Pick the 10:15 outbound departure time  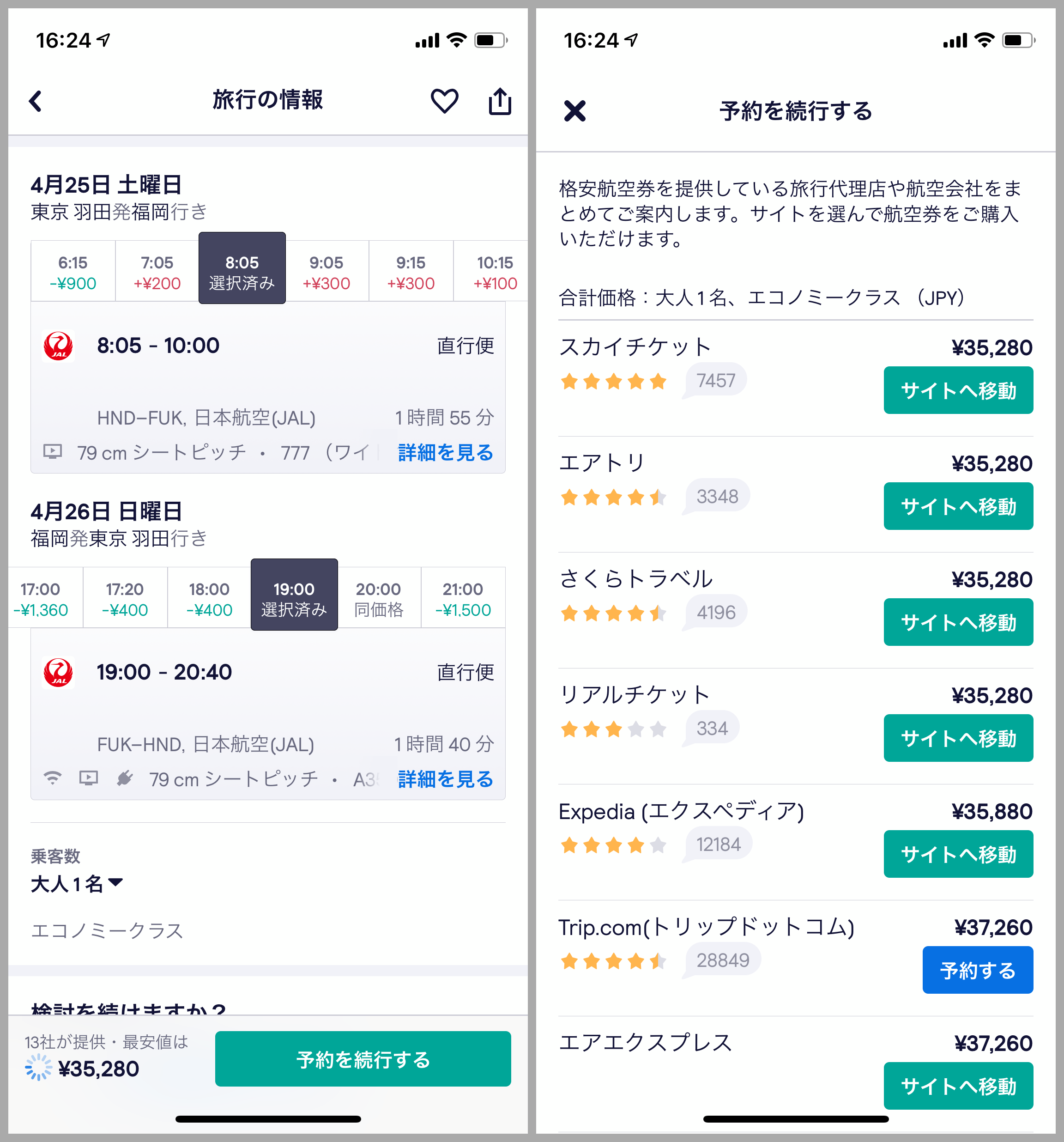pyautogui.click(x=495, y=272)
